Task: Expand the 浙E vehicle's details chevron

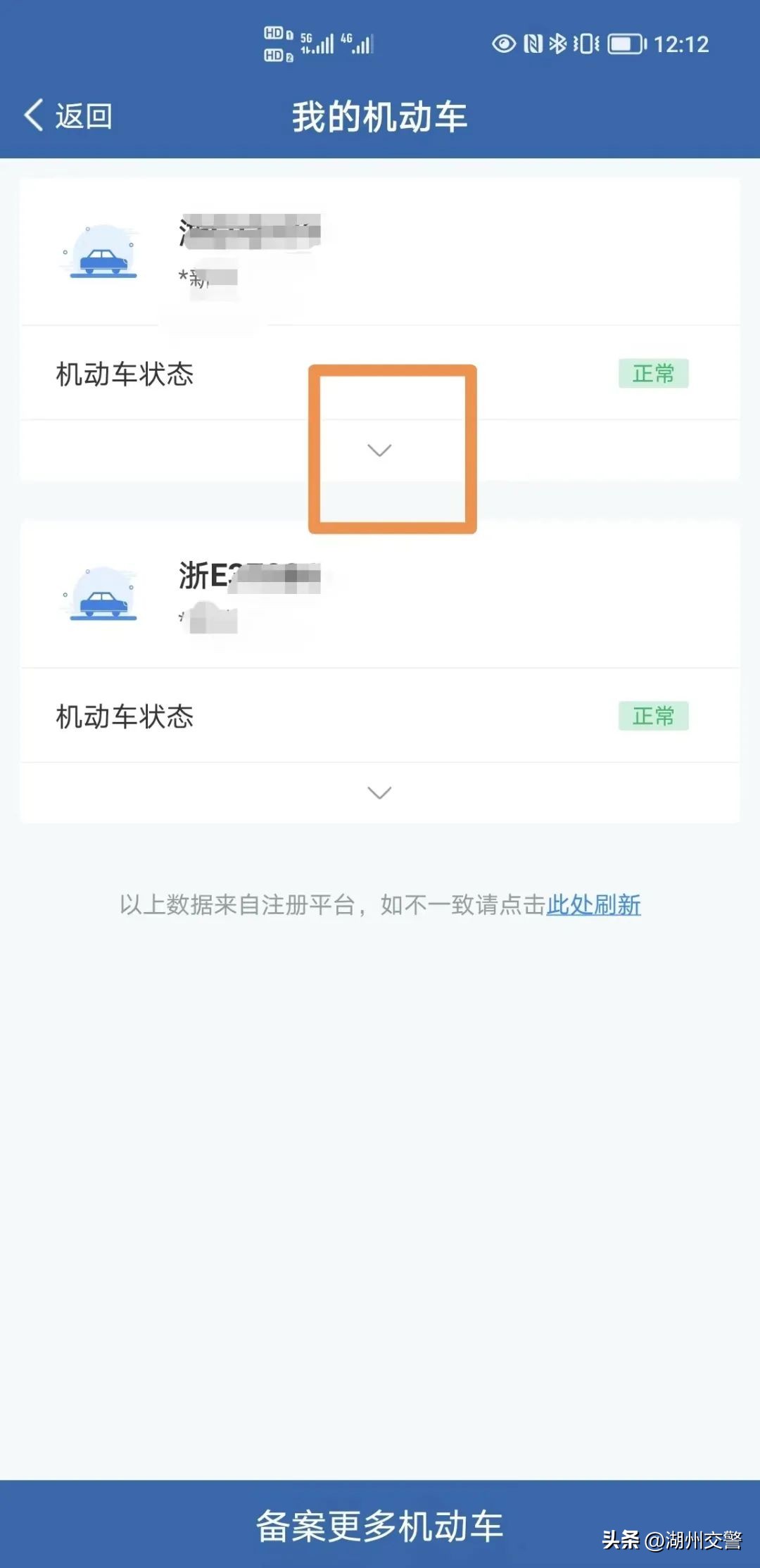Action: coord(380,792)
